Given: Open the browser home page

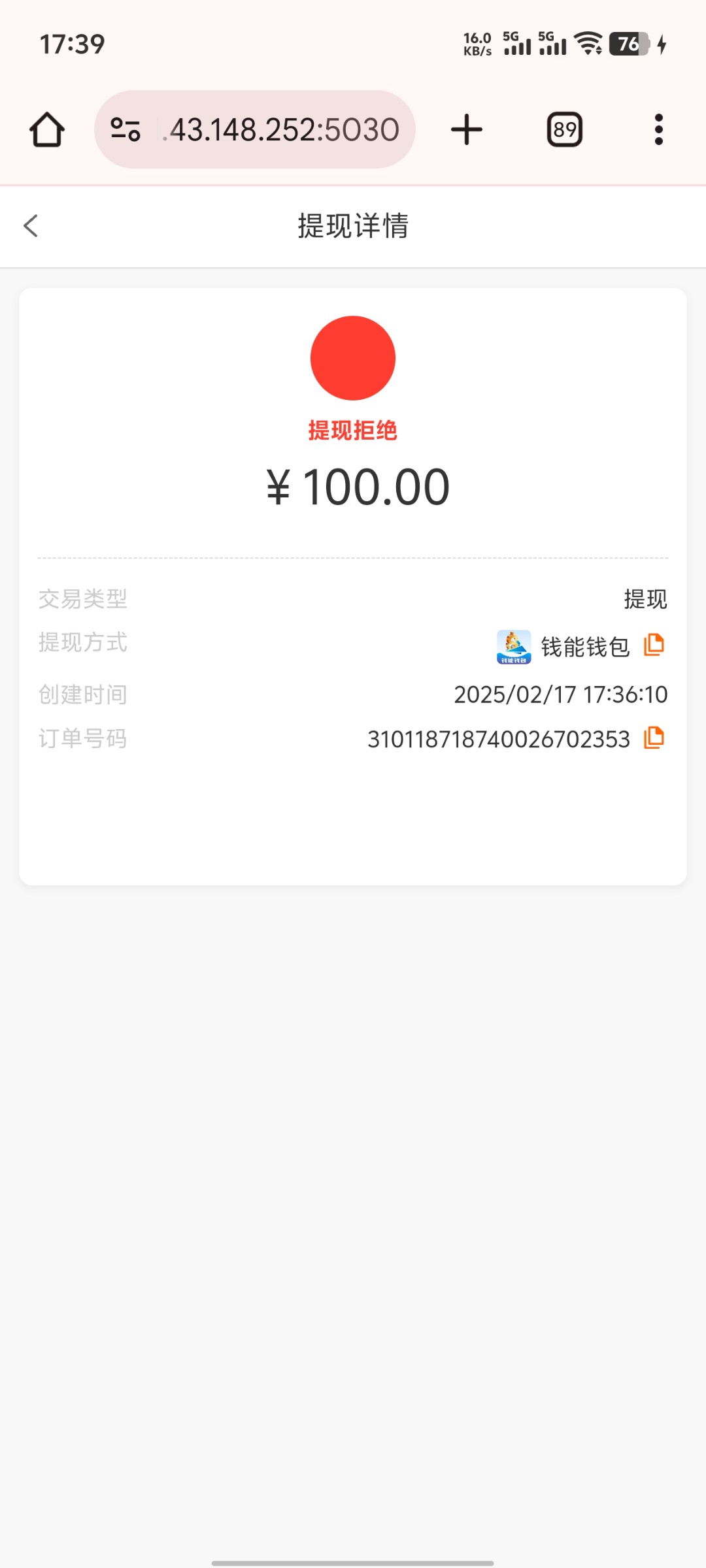Looking at the screenshot, I should 47,129.
